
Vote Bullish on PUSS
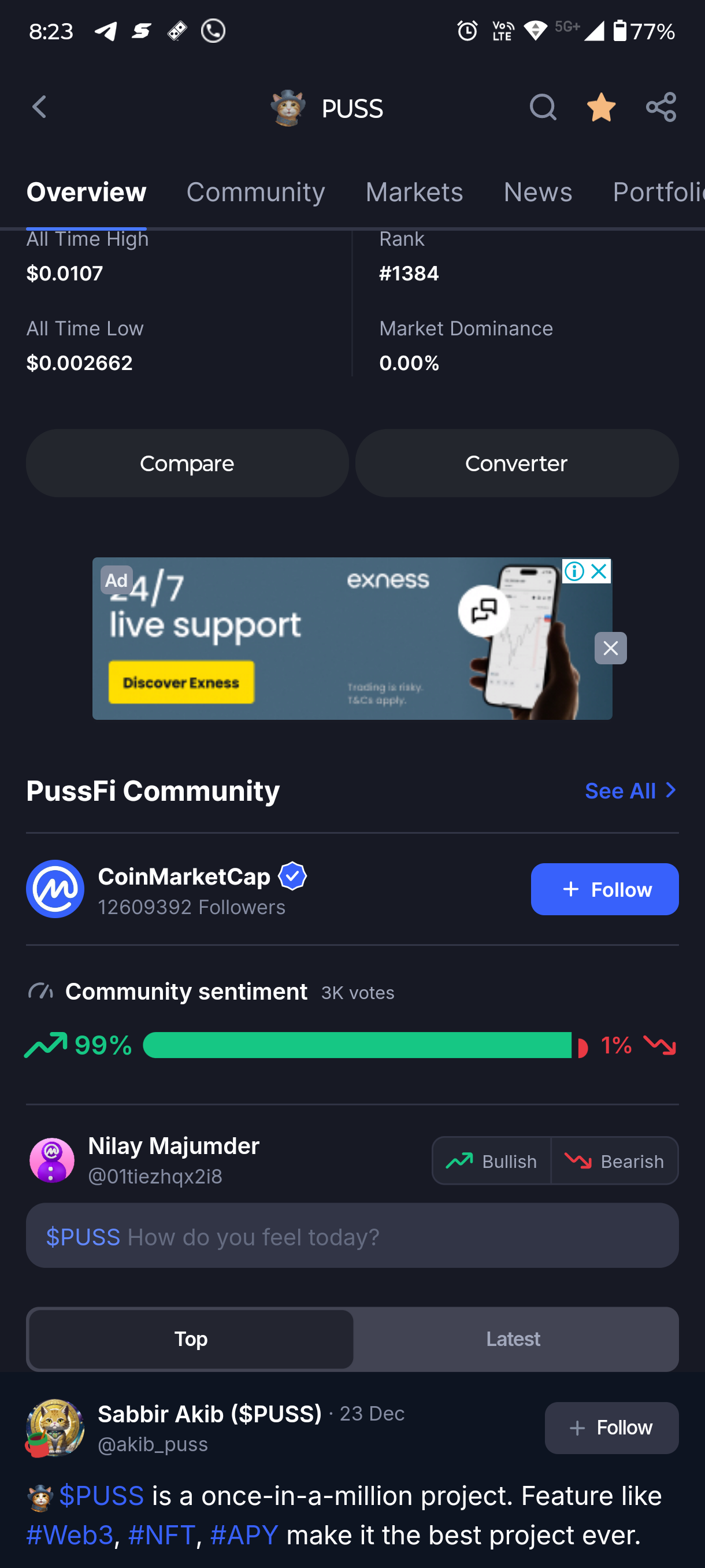click(492, 1162)
